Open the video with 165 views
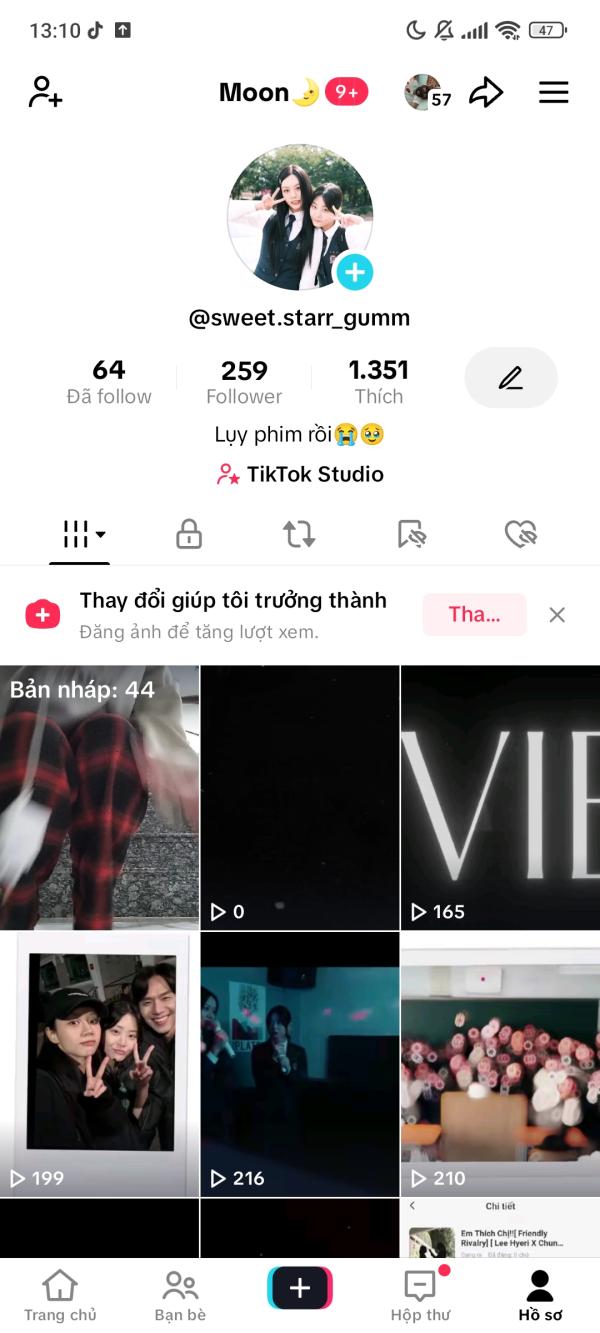This screenshot has height=1333, width=600. pos(500,797)
